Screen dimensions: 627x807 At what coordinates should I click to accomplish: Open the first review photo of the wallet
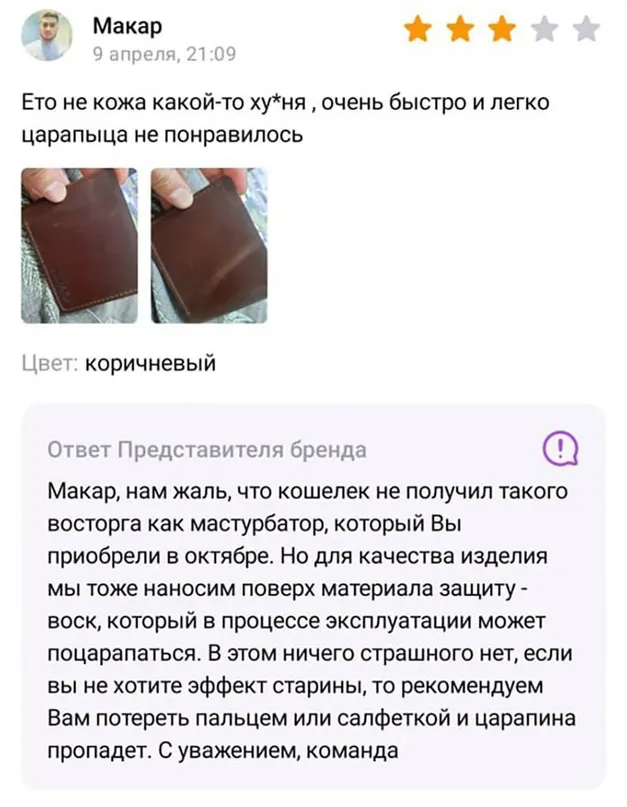[81, 246]
